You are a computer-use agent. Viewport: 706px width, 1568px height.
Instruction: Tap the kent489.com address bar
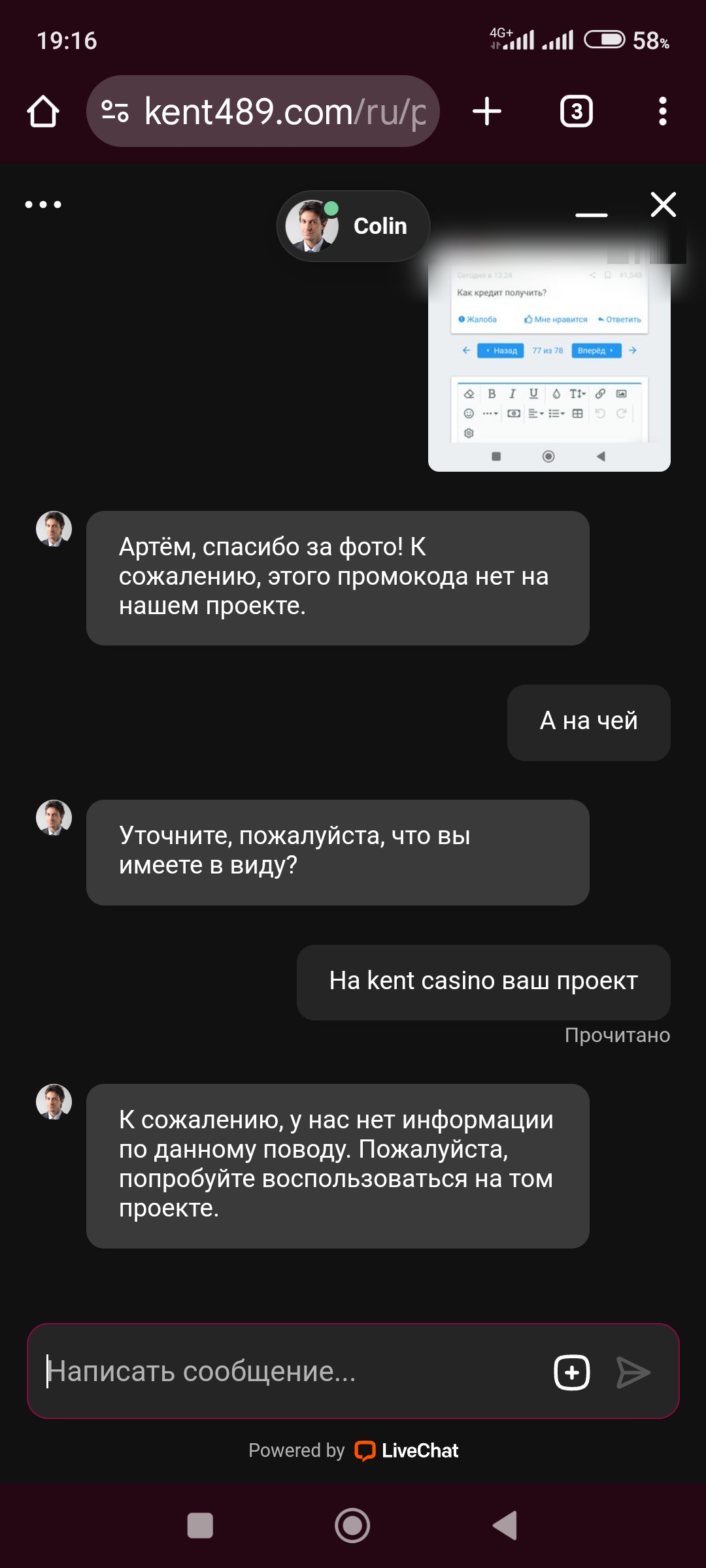click(x=275, y=112)
